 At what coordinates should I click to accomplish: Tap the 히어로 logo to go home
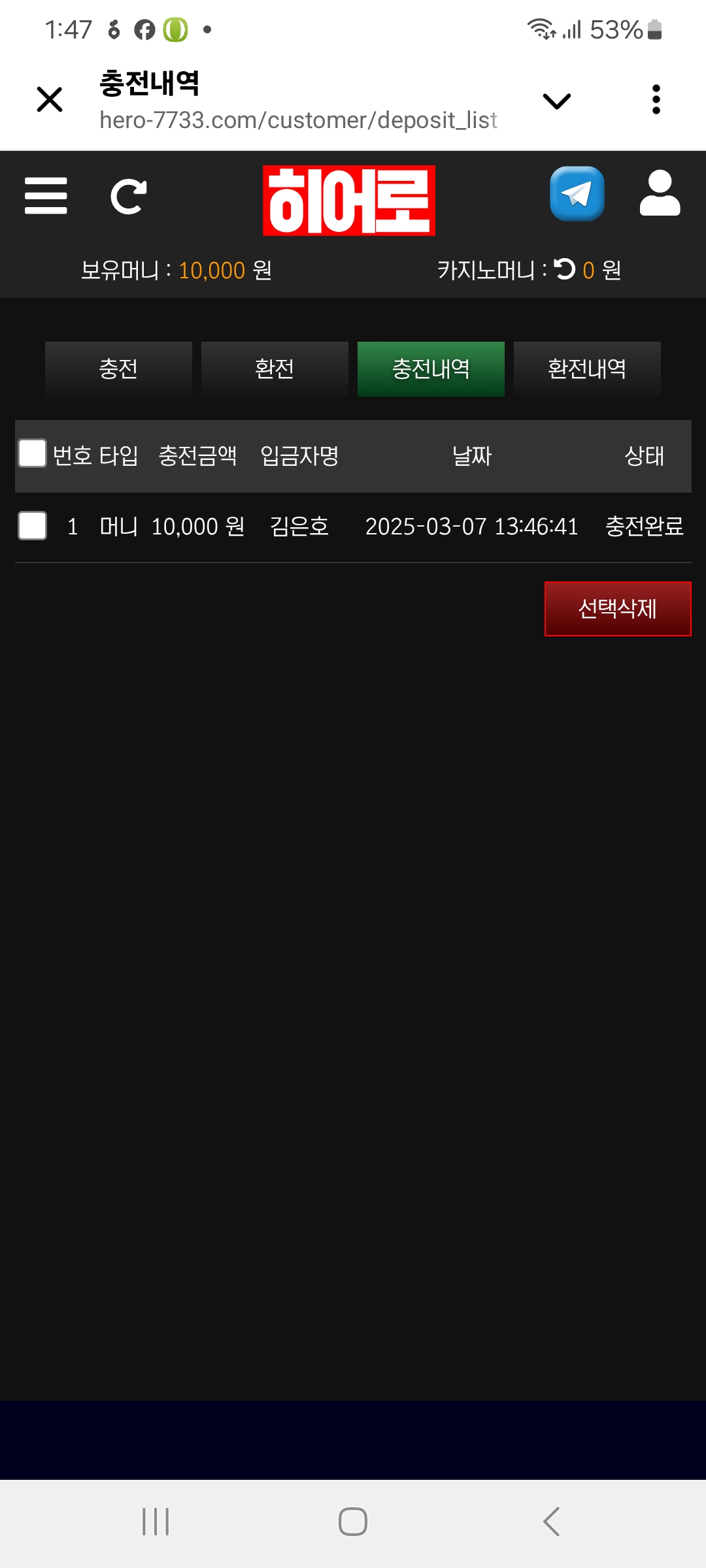(x=349, y=201)
